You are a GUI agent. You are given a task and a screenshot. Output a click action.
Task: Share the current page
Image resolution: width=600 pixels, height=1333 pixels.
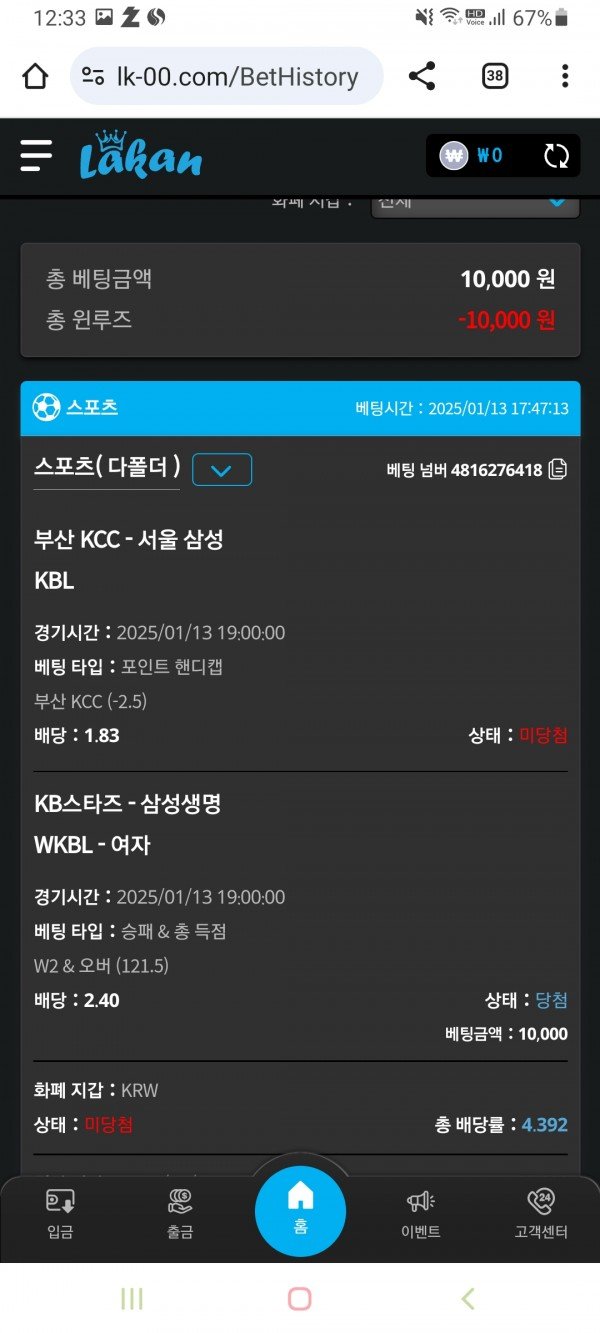click(x=422, y=76)
